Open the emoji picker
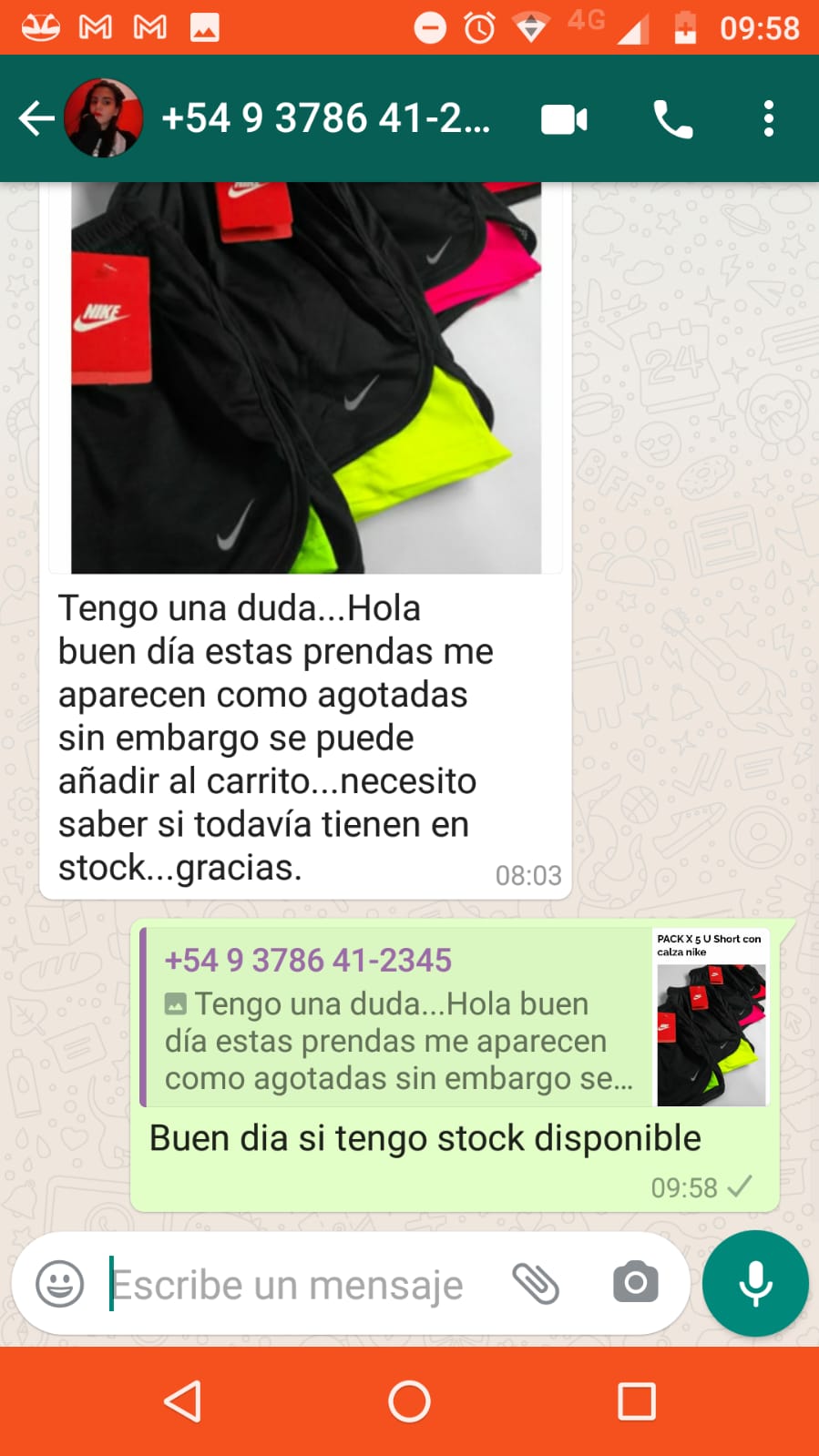Viewport: 819px width, 1456px height. [x=60, y=1284]
